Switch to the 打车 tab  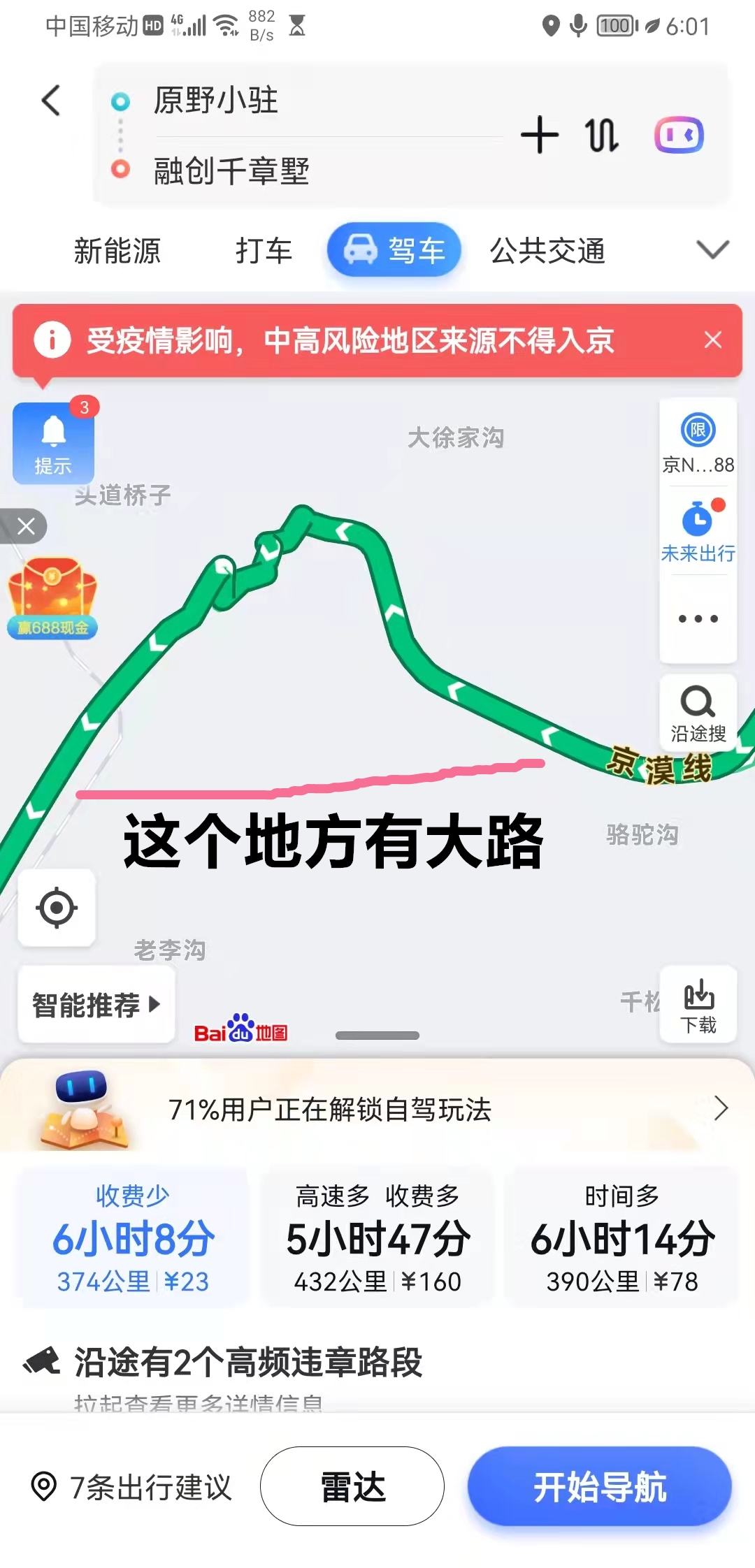point(264,250)
